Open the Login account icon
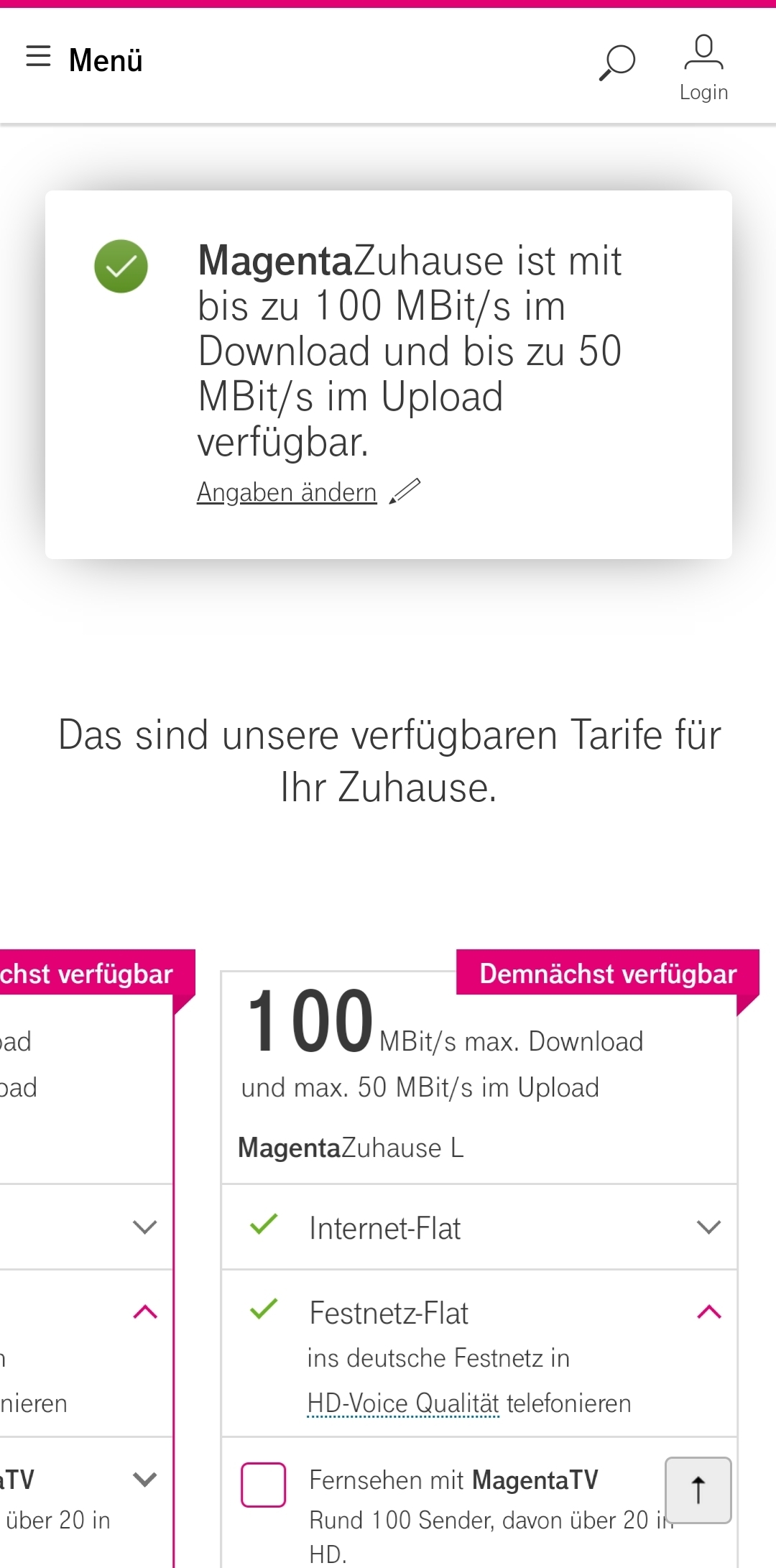Screen dimensions: 776x1568 coord(703,67)
